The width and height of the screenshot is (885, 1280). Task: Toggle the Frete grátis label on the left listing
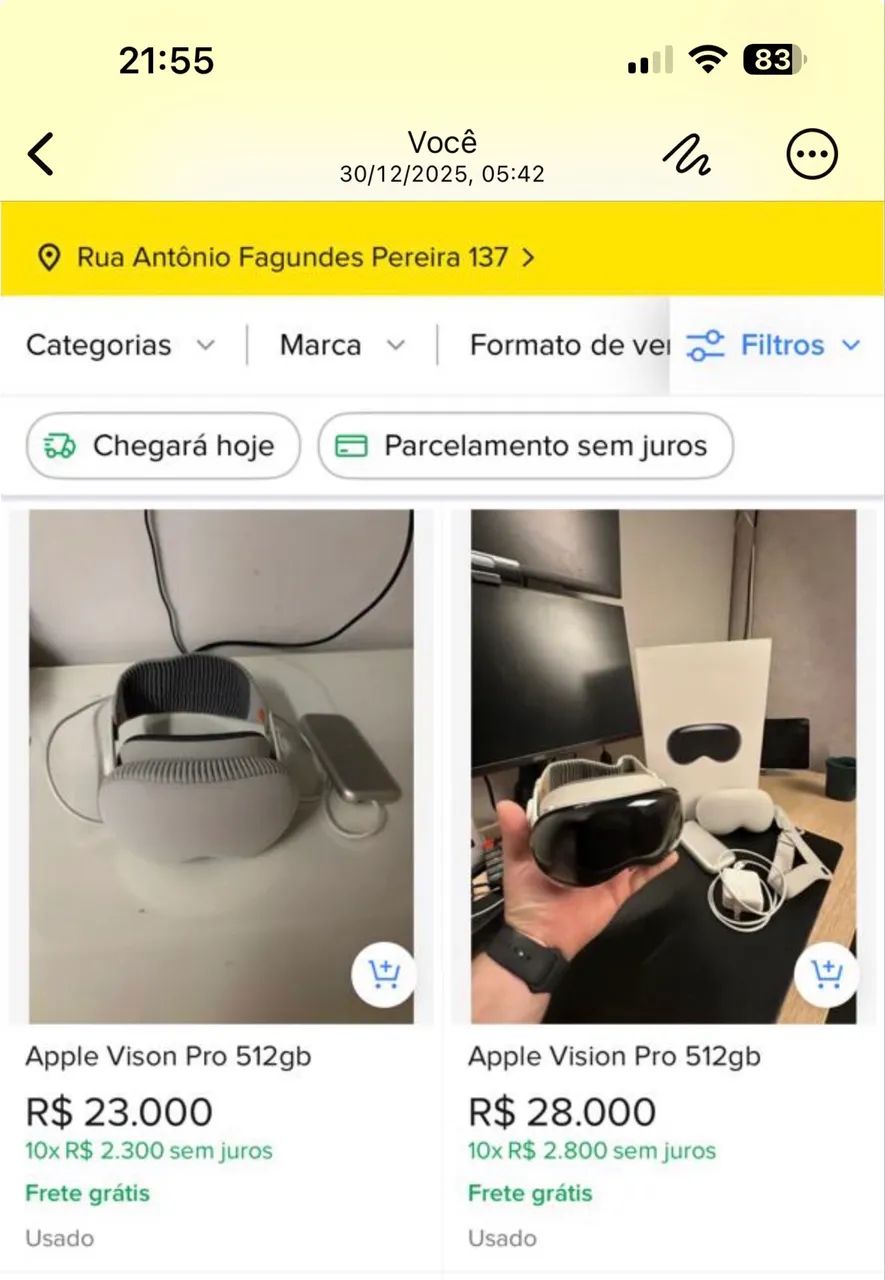(86, 1193)
